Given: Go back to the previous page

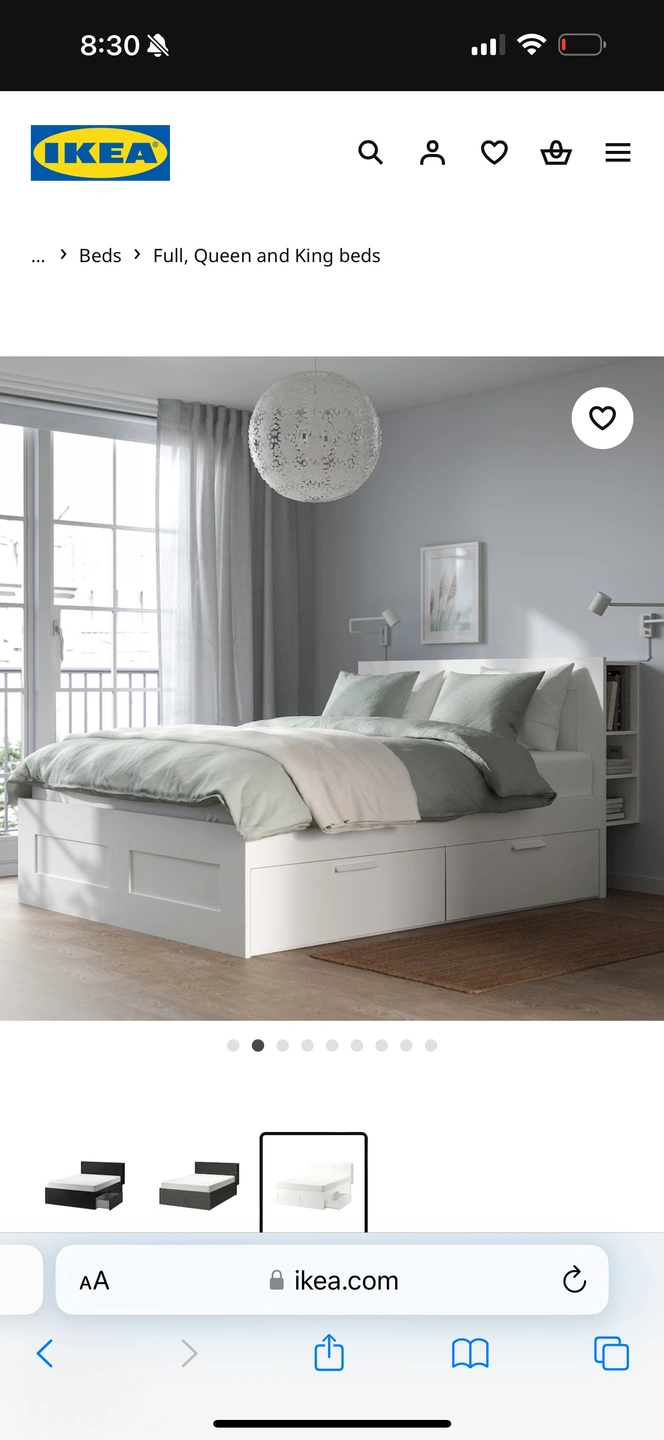Looking at the screenshot, I should (44, 1354).
